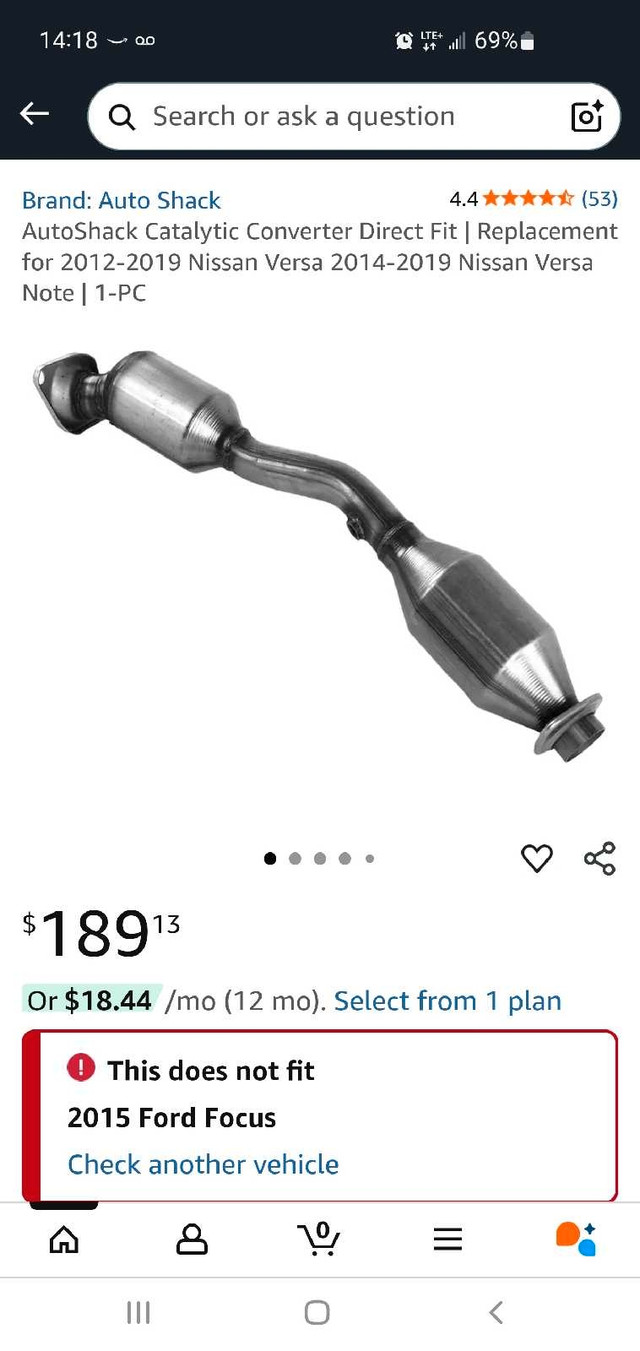
Task: Open the hamburger menu tab
Action: (x=447, y=1240)
